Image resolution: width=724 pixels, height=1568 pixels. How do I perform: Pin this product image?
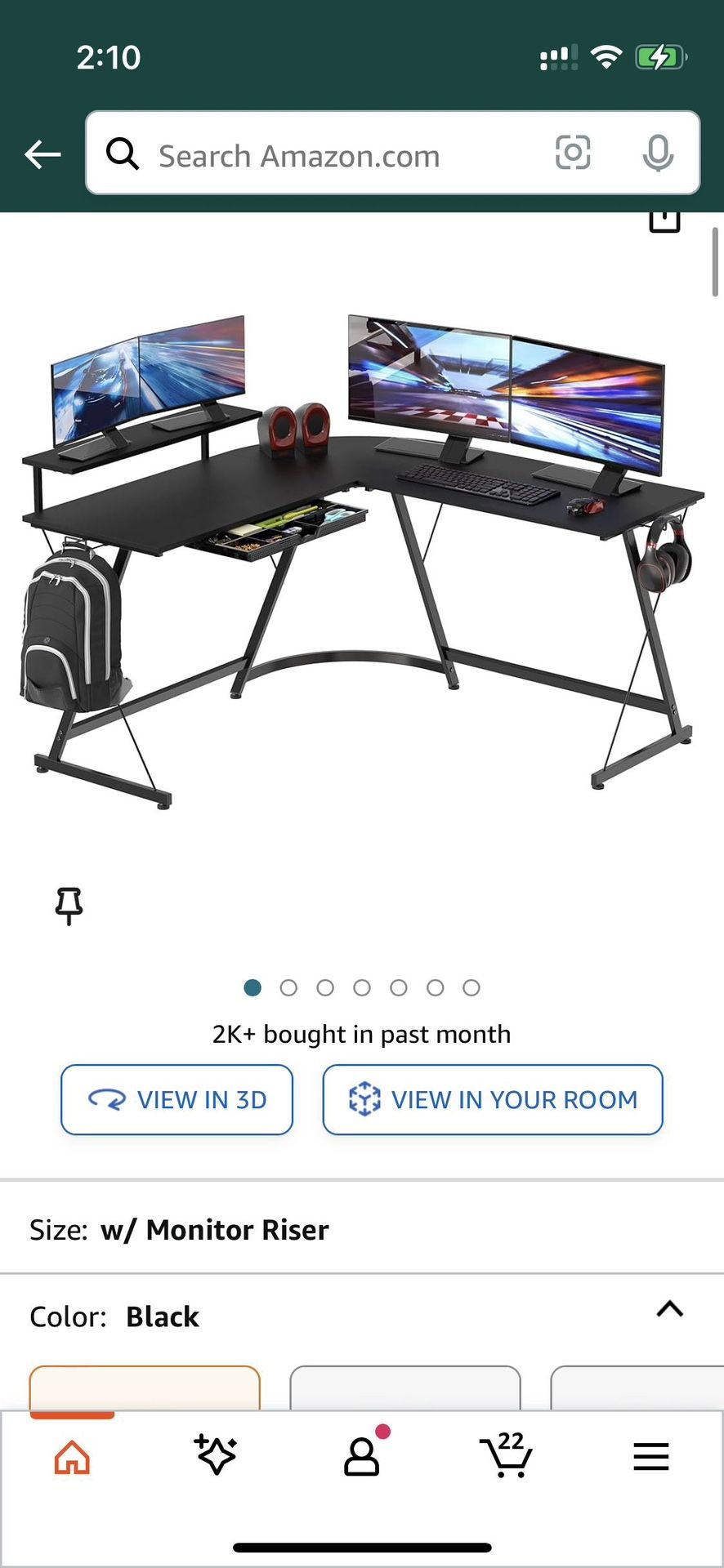click(69, 906)
